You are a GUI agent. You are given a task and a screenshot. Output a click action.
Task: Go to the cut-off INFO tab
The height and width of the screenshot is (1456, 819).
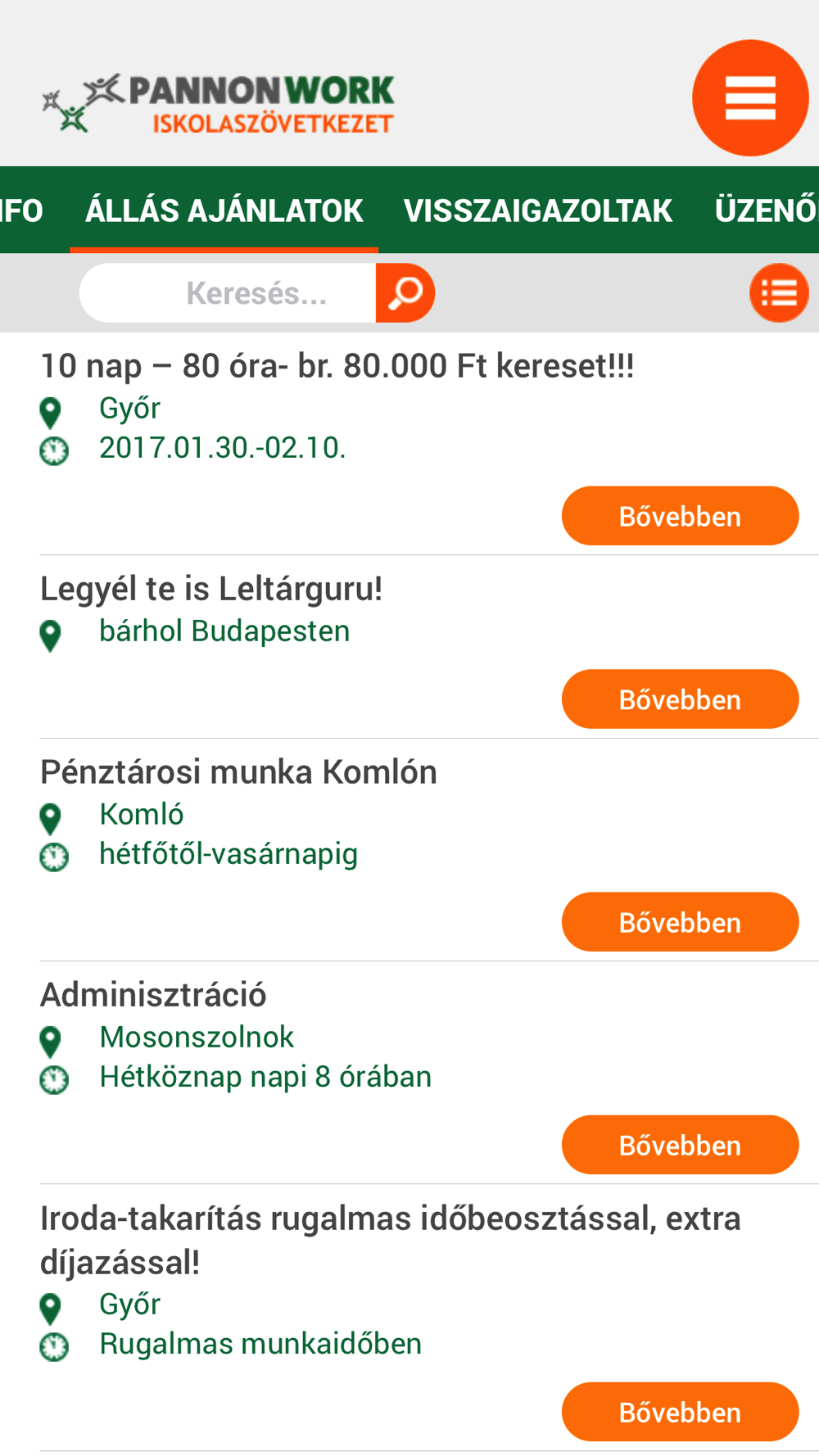pos(22,210)
